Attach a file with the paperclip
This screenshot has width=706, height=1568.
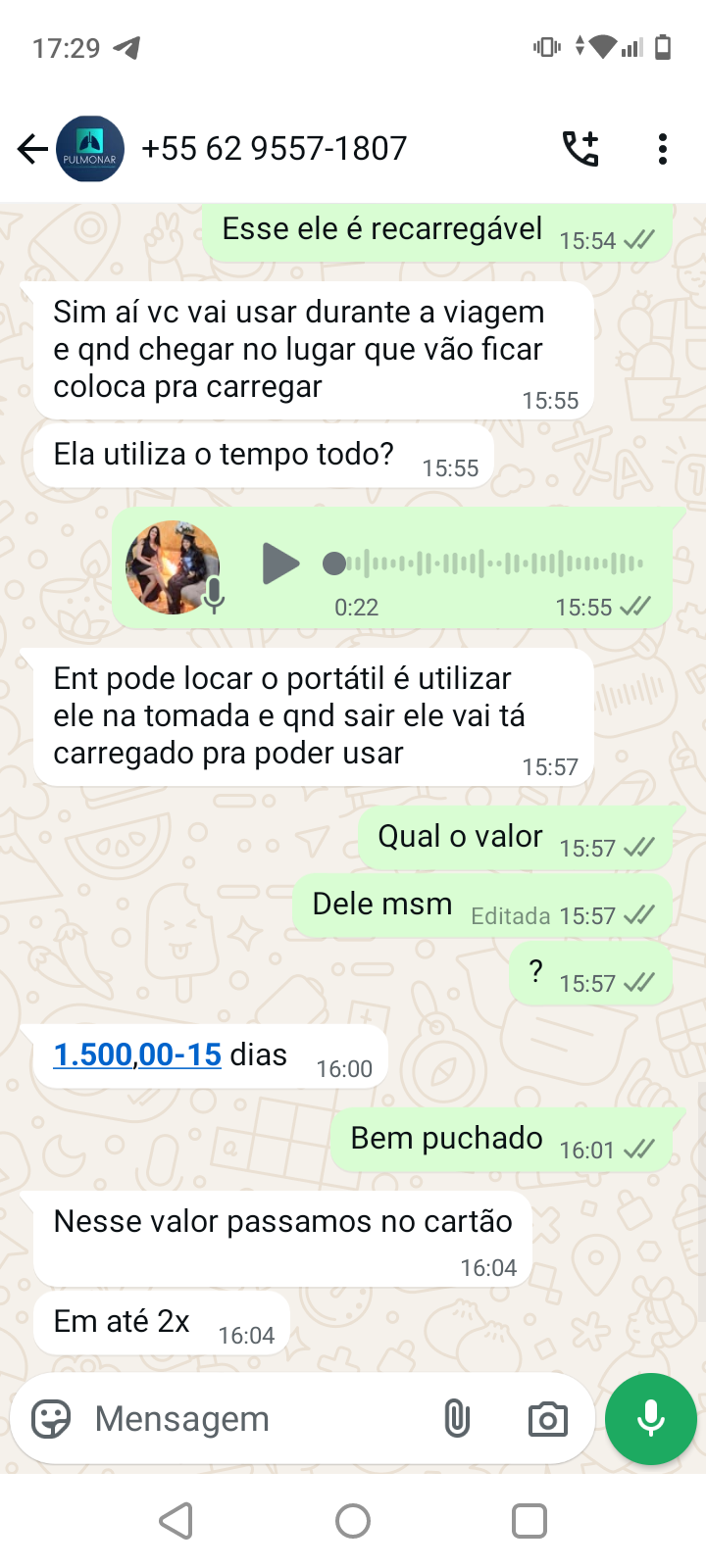pos(457,1418)
